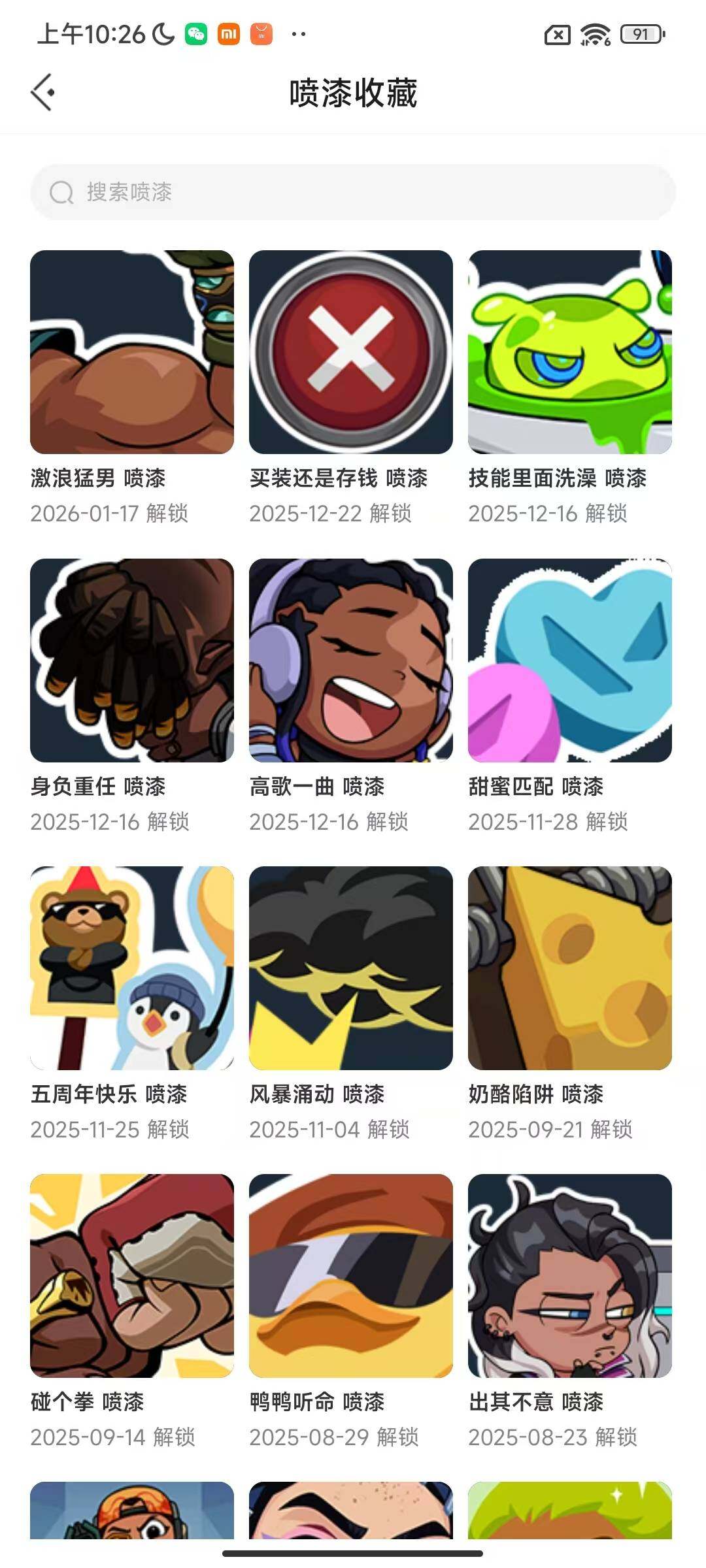Open the 激浪猛男 spray tile
The width and height of the screenshot is (706, 1568).
coord(132,352)
